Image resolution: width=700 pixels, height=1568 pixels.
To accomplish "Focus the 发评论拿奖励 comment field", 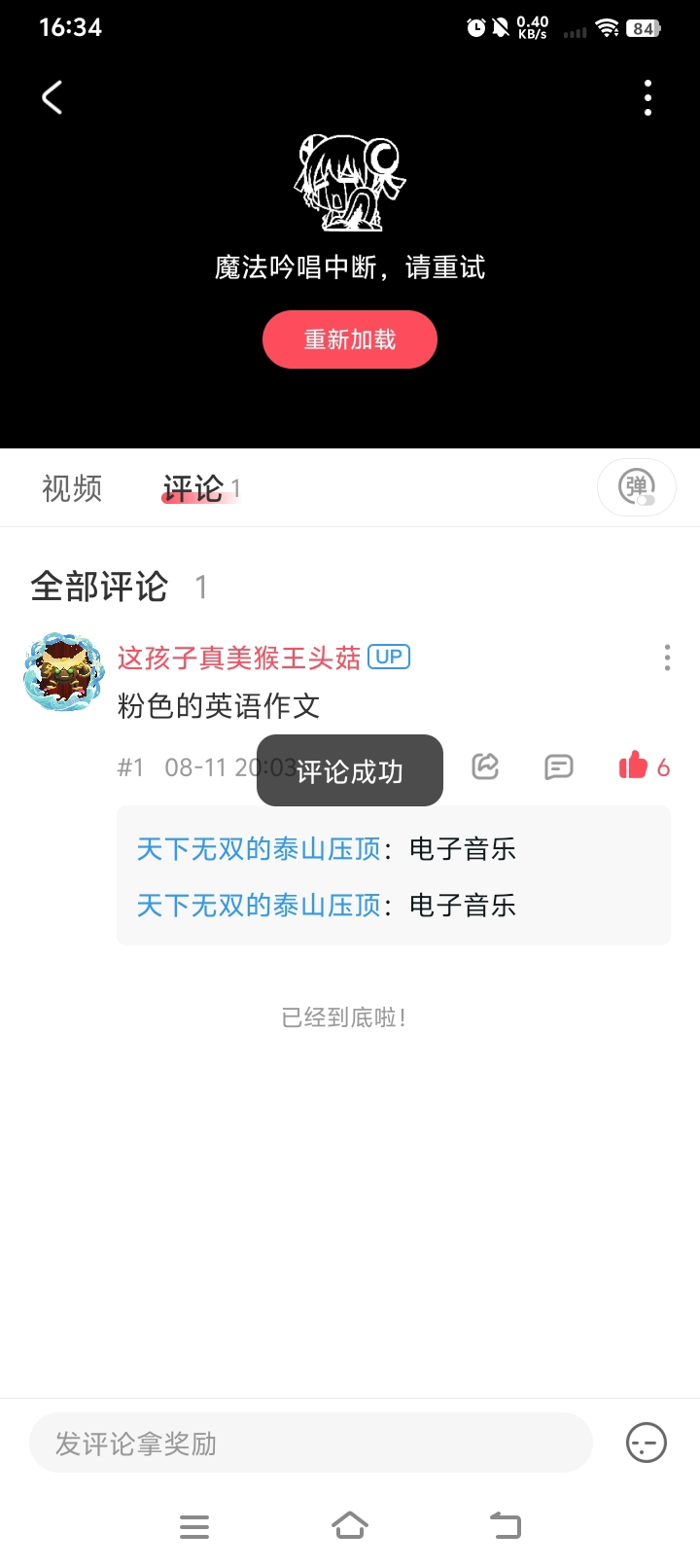I will tap(311, 1443).
